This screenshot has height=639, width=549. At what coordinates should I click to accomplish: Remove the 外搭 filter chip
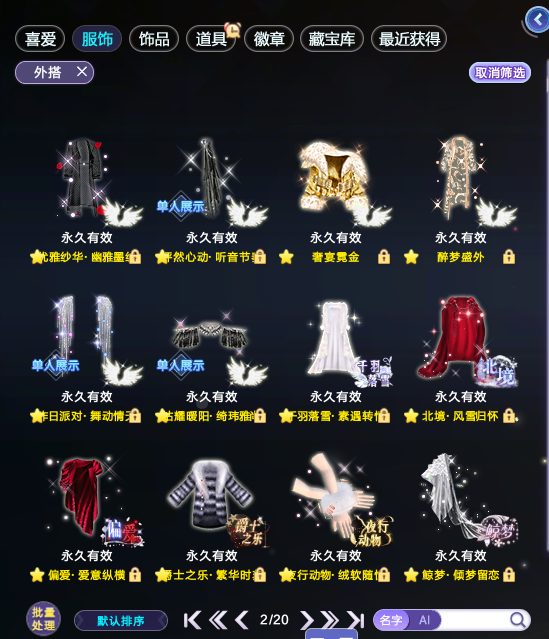click(82, 72)
